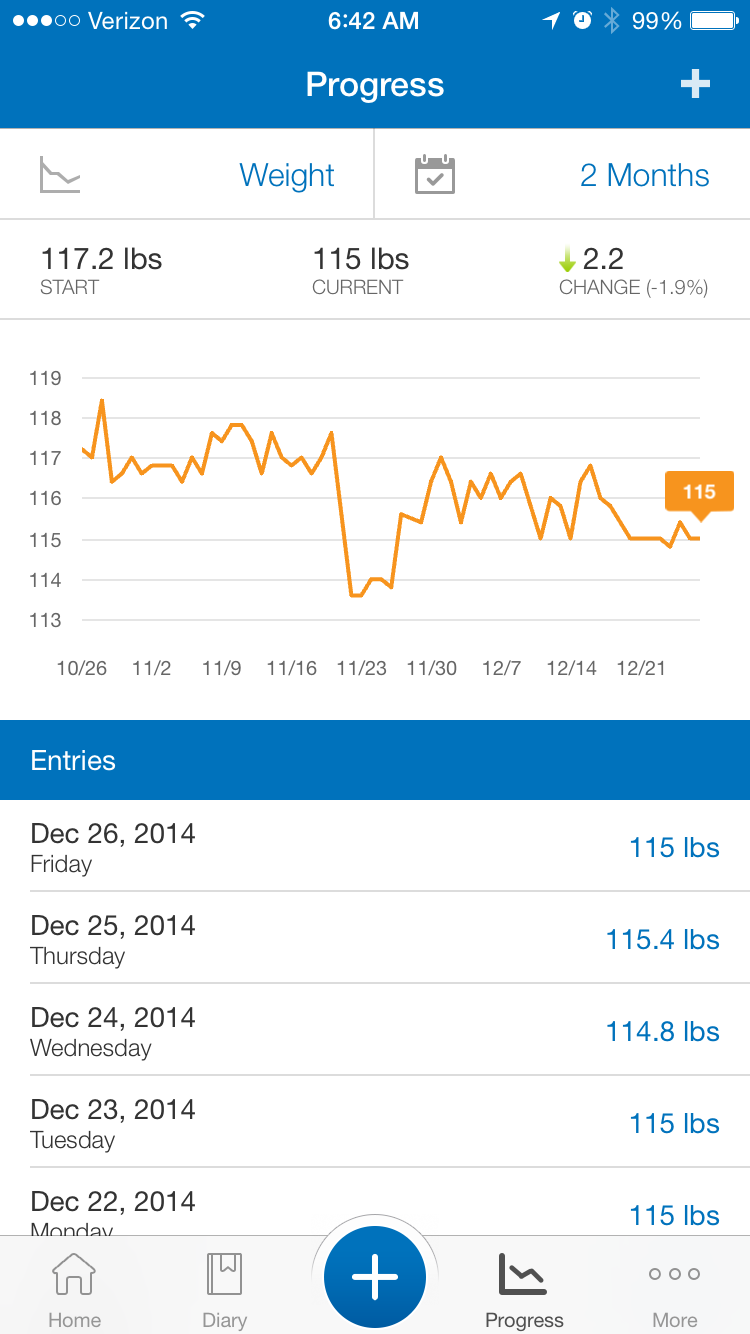This screenshot has width=750, height=1334.
Task: Change the 2 Months time range
Action: pyautogui.click(x=562, y=175)
